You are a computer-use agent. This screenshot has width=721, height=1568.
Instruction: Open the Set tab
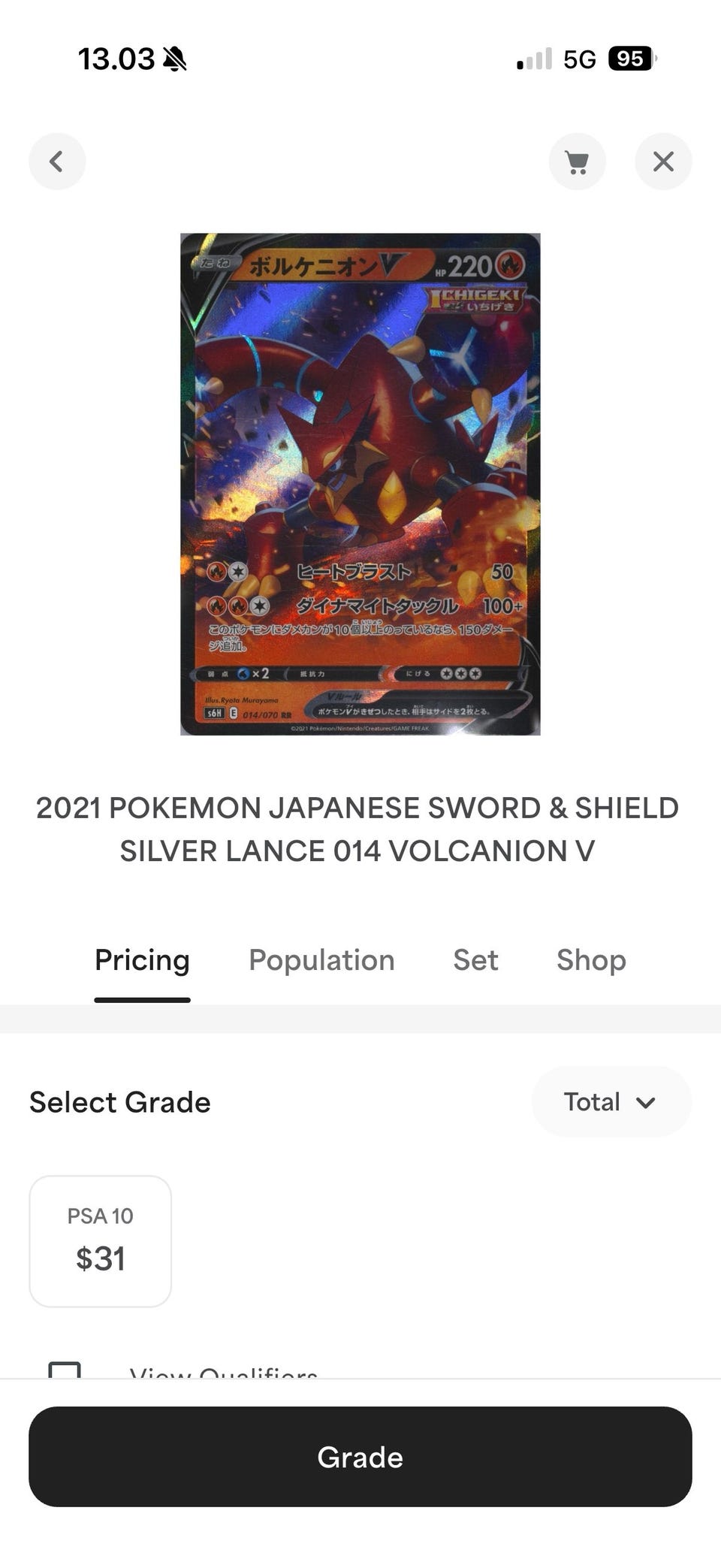475,960
